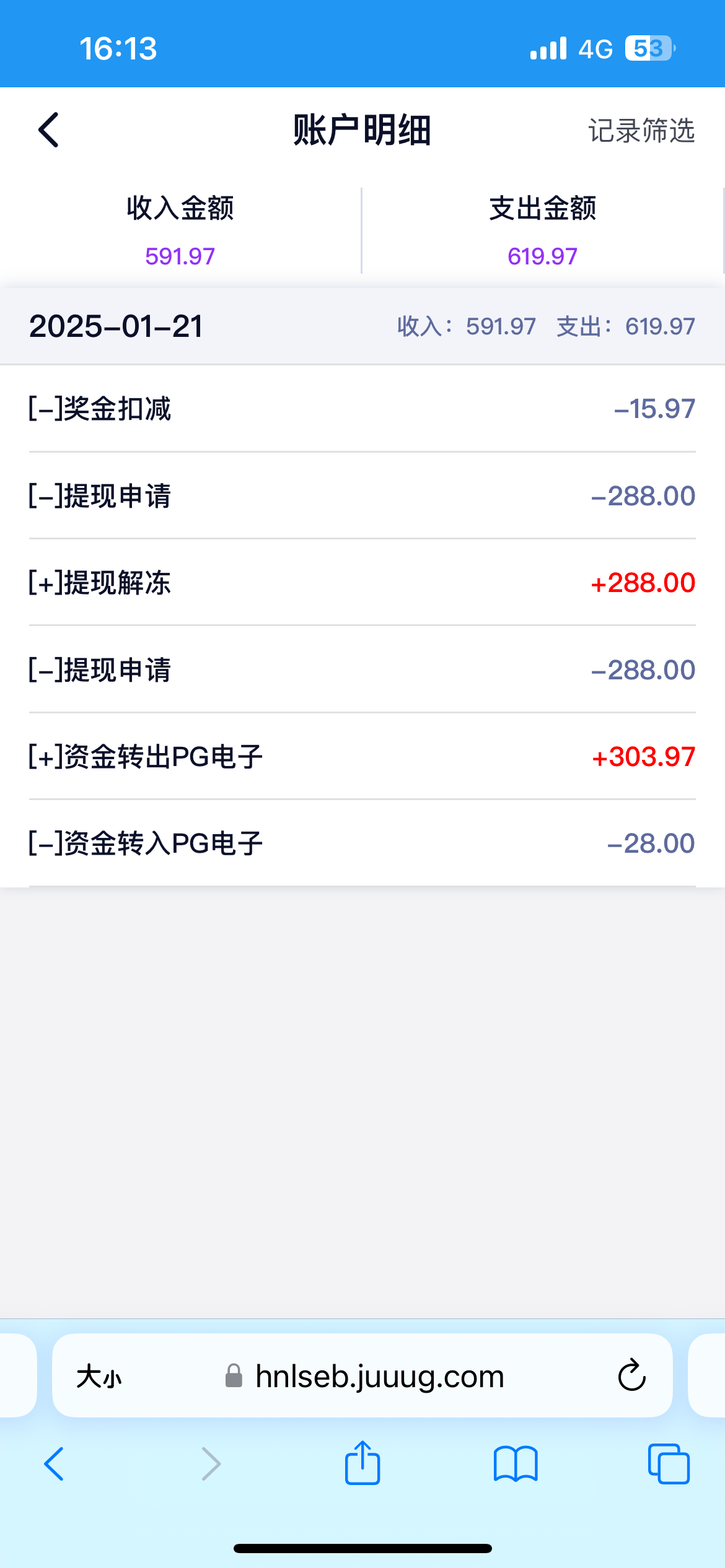This screenshot has height=1568, width=725.
Task: Share this page from Safari toolbar
Action: pos(362,1463)
